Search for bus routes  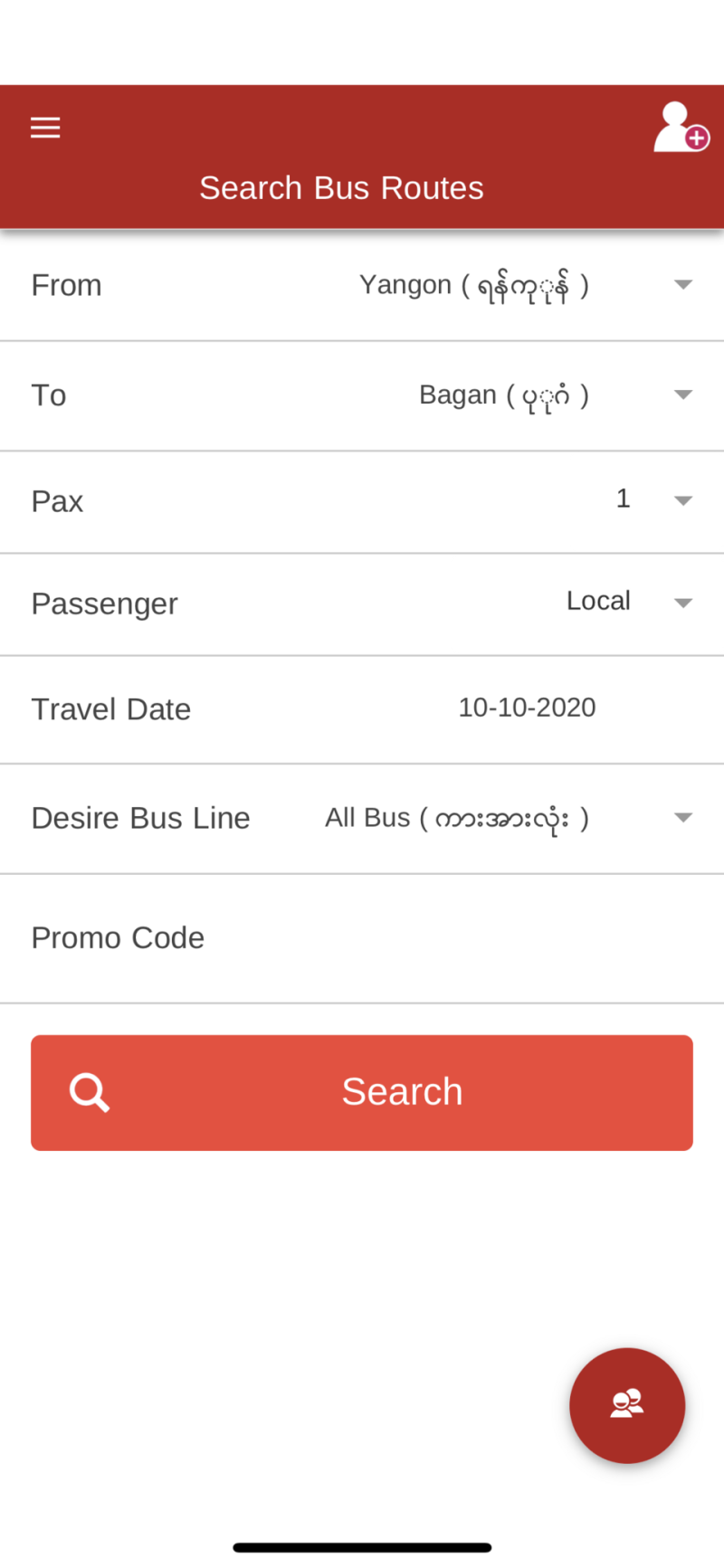point(362,1092)
